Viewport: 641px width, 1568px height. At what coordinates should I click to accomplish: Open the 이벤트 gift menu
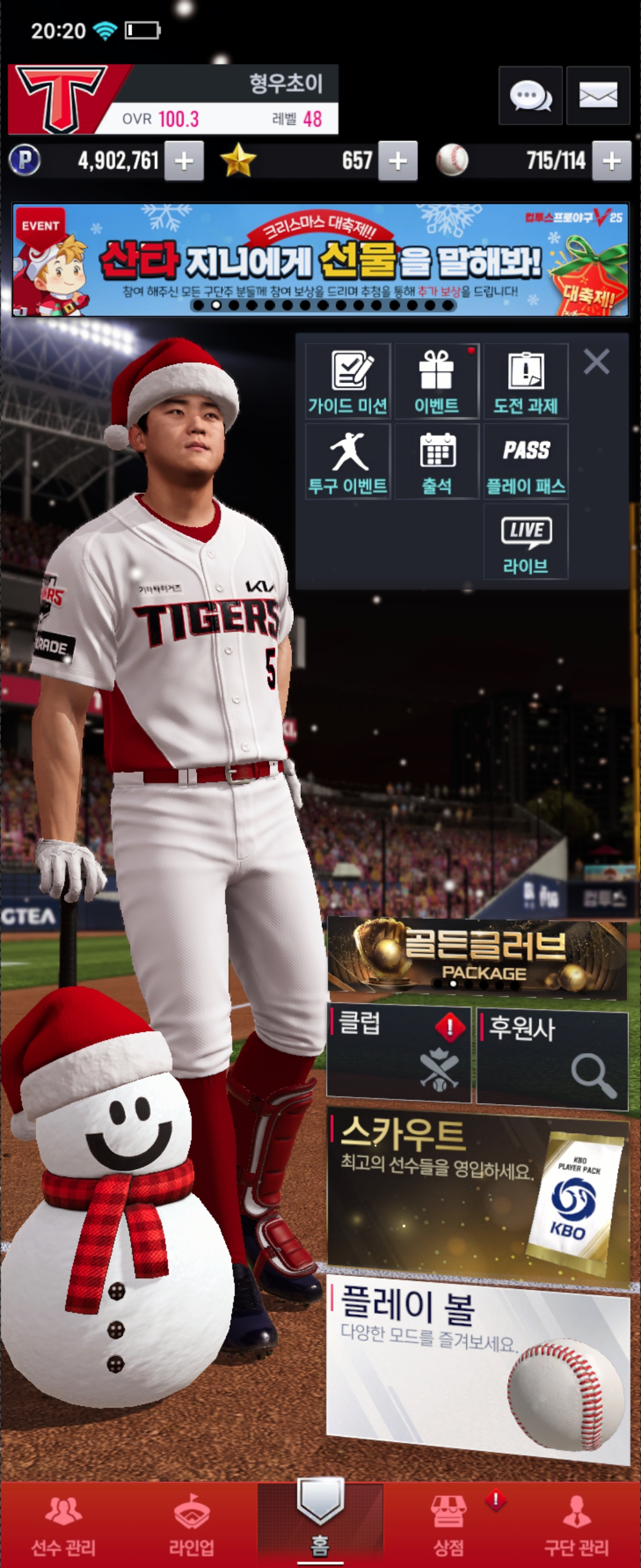coord(437,381)
